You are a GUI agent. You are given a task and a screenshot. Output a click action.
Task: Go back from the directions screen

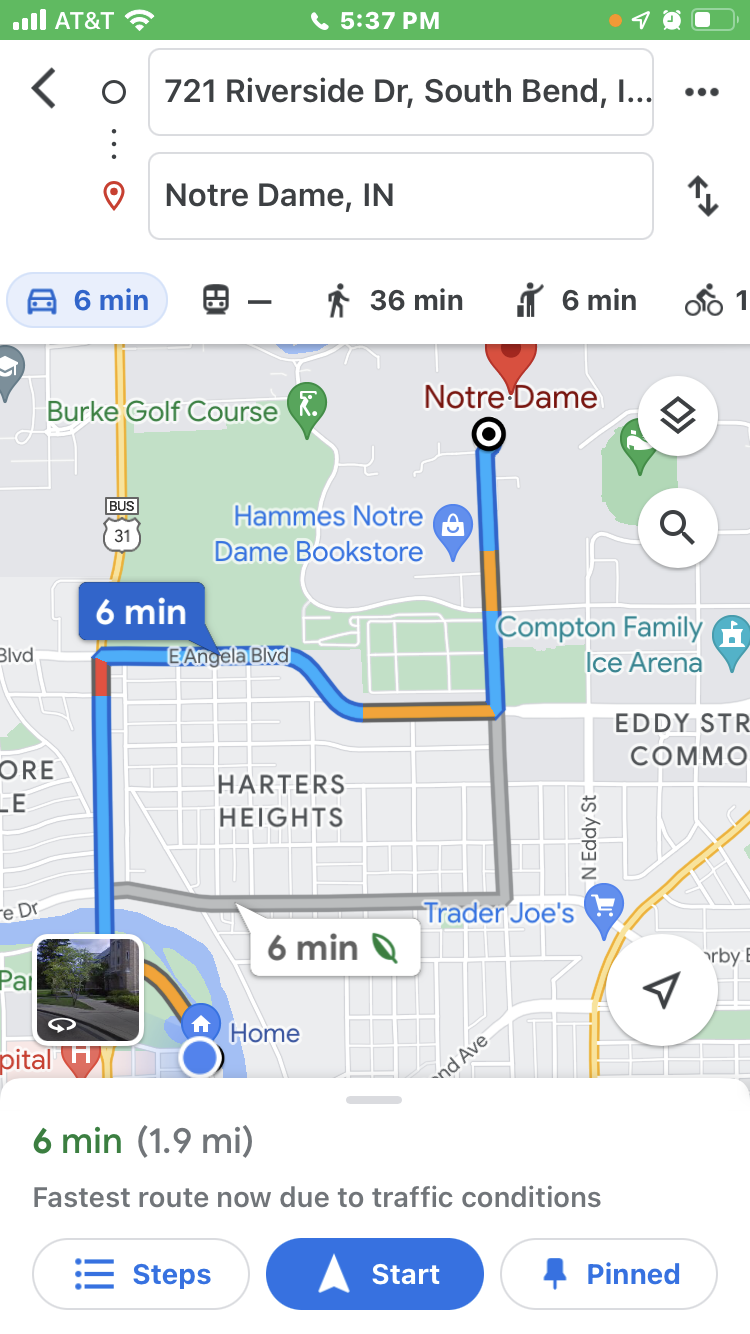tap(44, 90)
